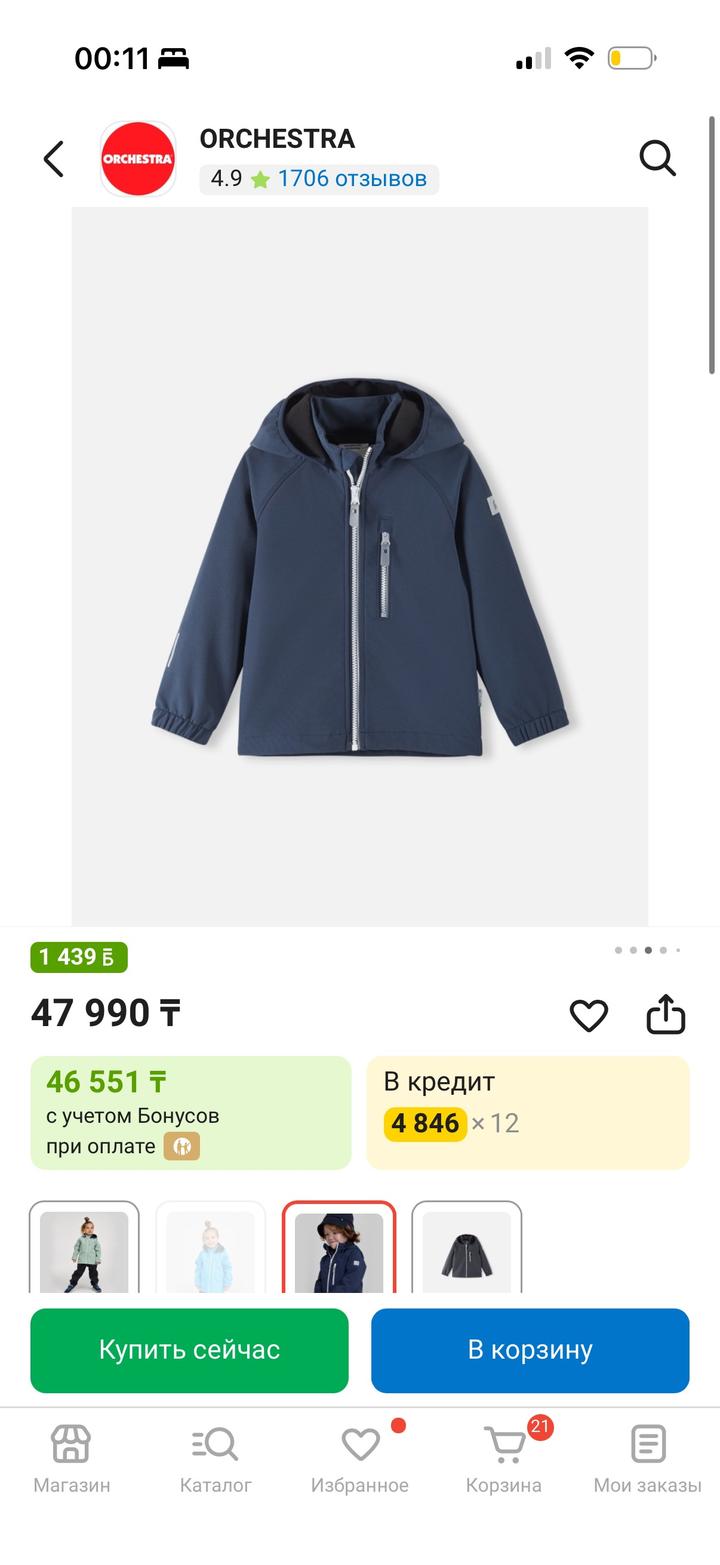Open the В кредит installment option
720x1565 pixels.
pyautogui.click(x=527, y=1112)
